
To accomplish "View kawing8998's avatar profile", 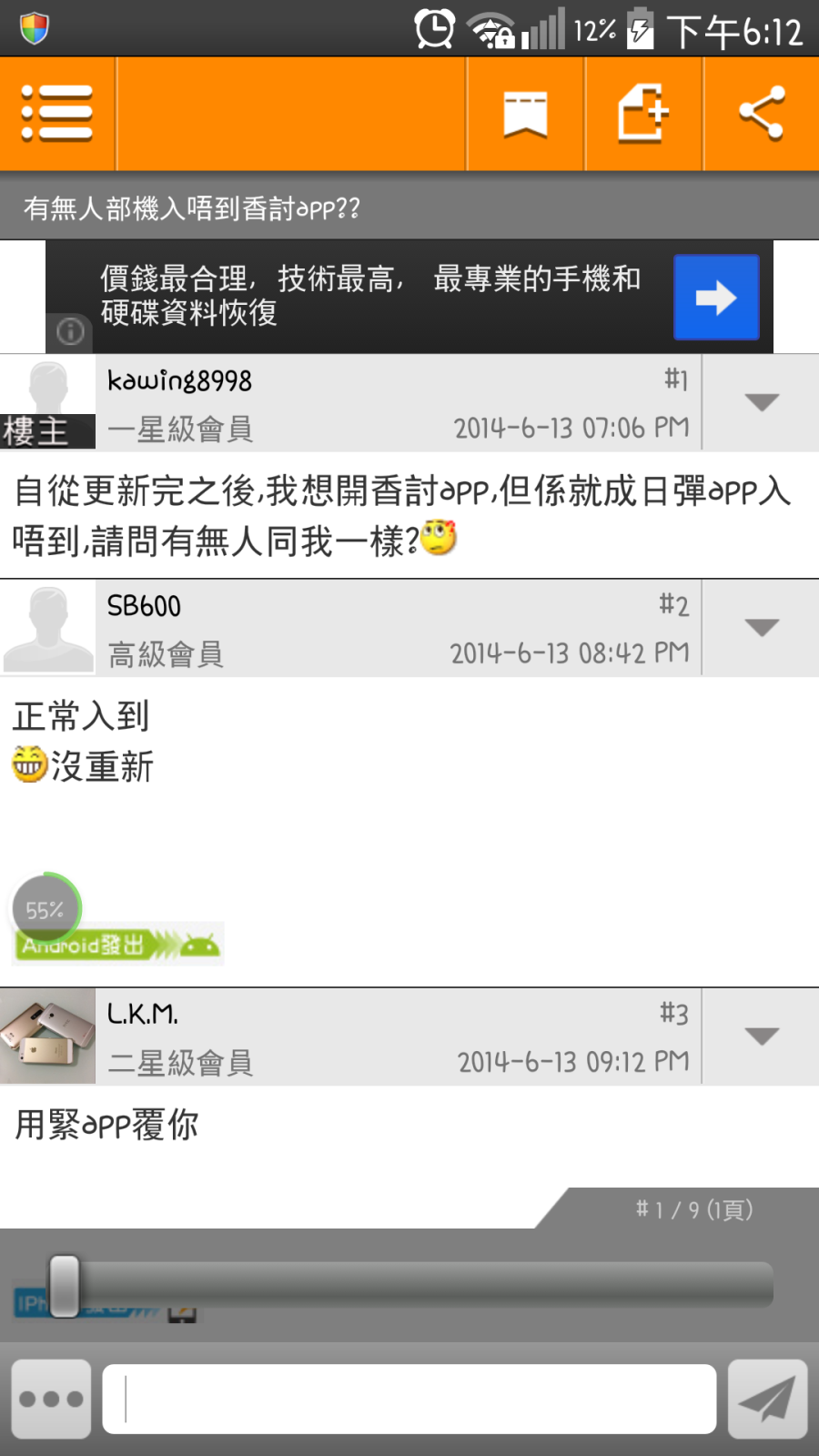I will [x=47, y=391].
